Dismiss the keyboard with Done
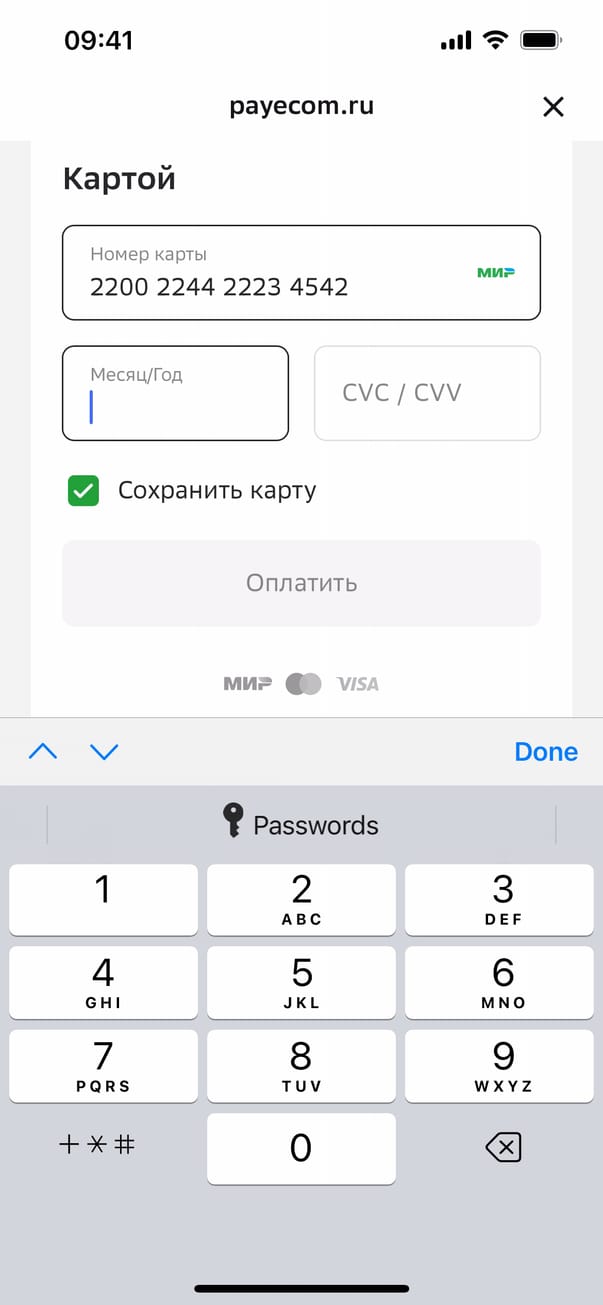This screenshot has width=603, height=1305. 546,752
